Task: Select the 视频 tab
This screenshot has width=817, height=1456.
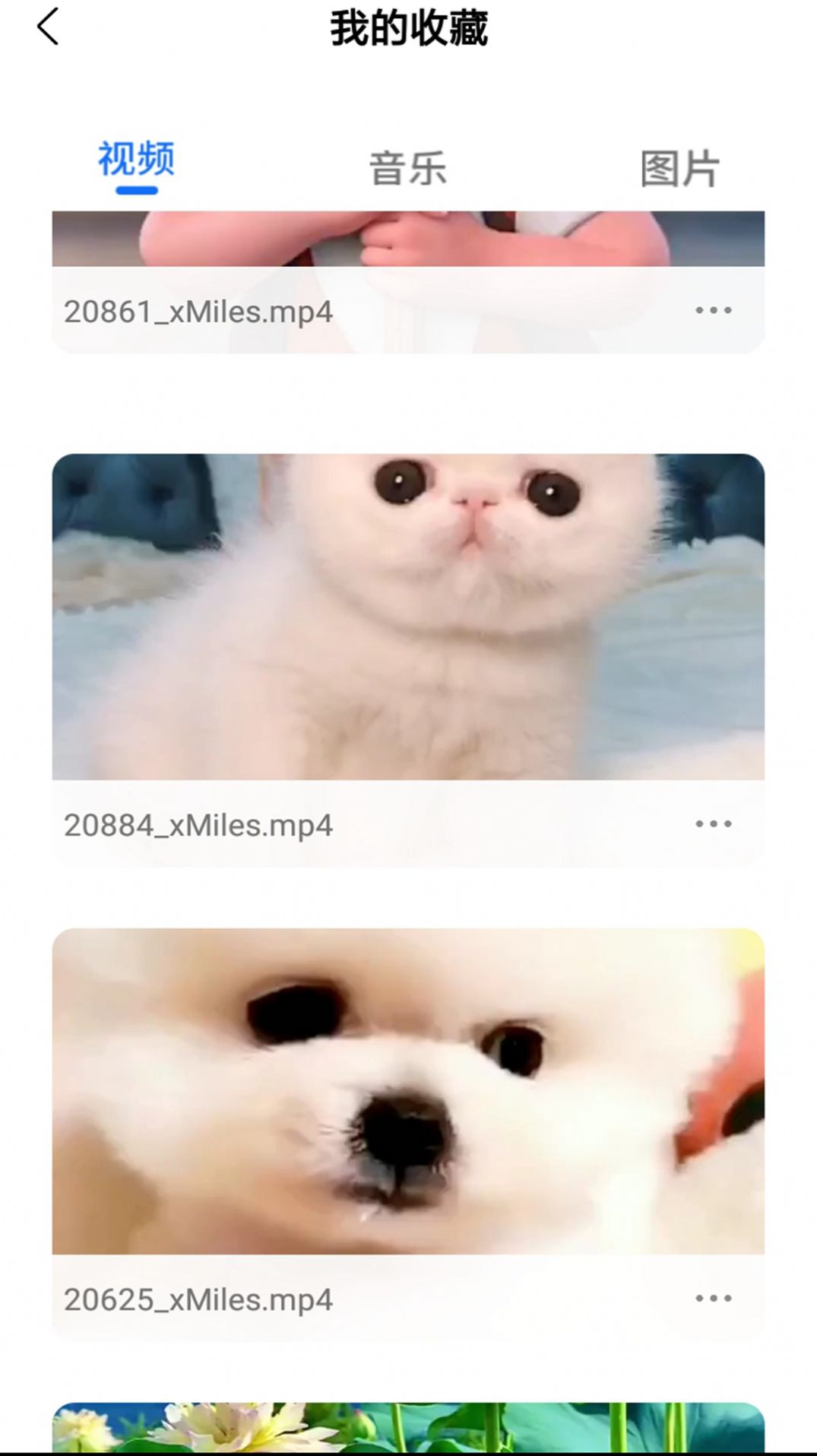Action: [137, 160]
